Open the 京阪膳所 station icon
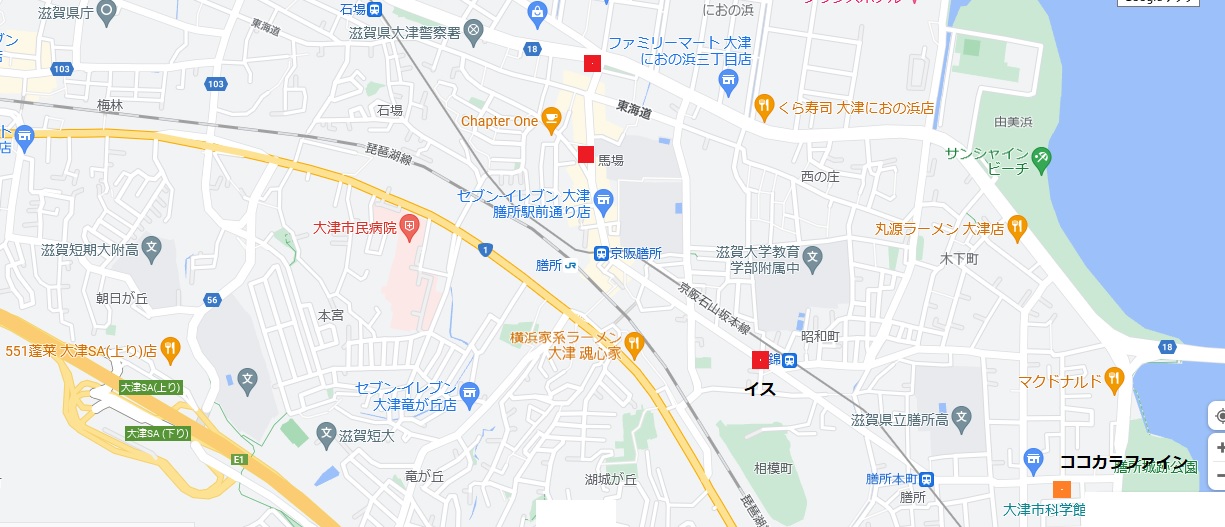The image size is (1225, 527). (601, 253)
